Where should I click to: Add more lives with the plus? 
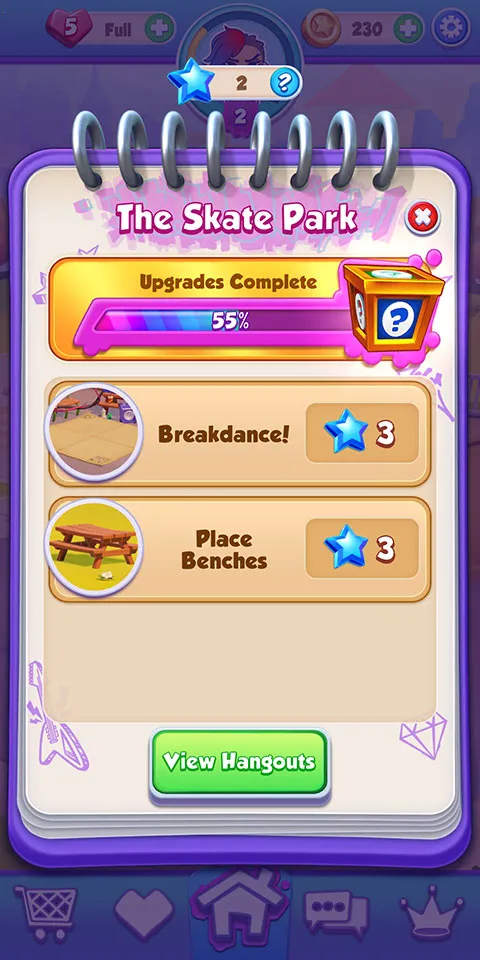coord(159,28)
